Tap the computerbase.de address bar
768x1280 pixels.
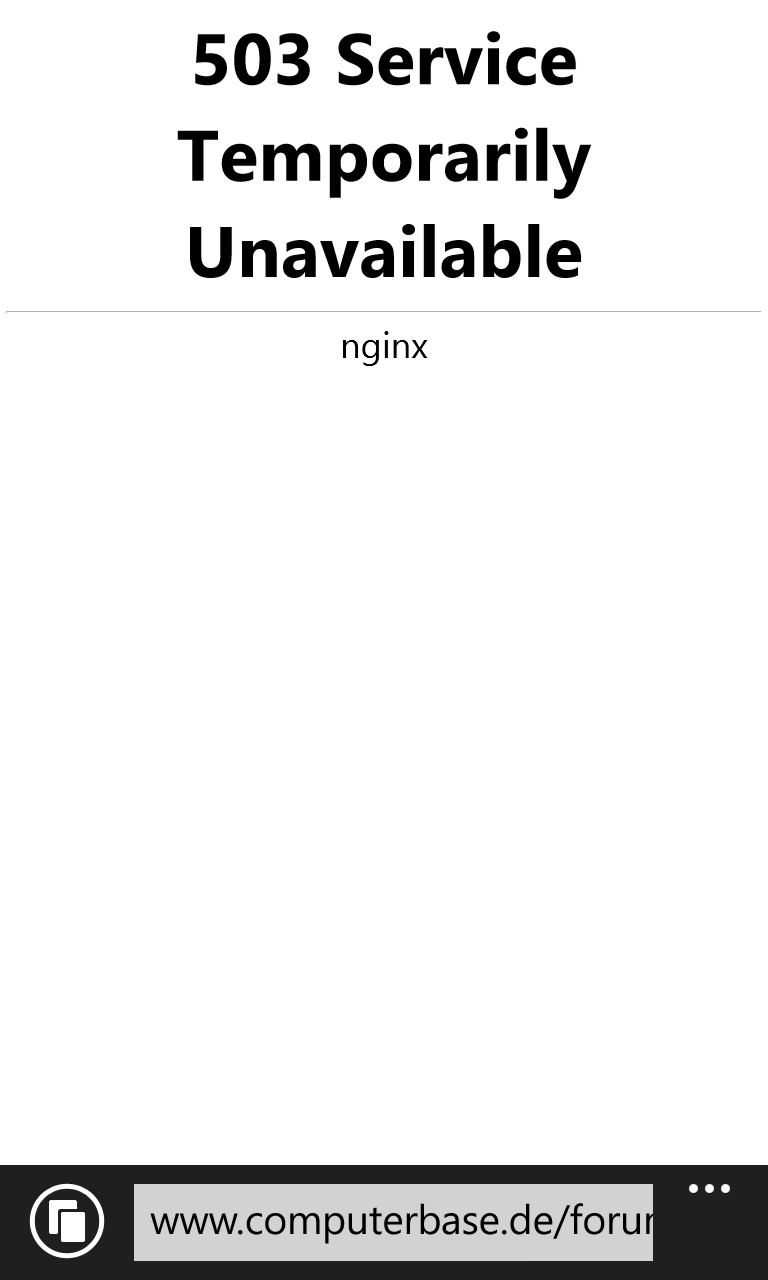(393, 1222)
